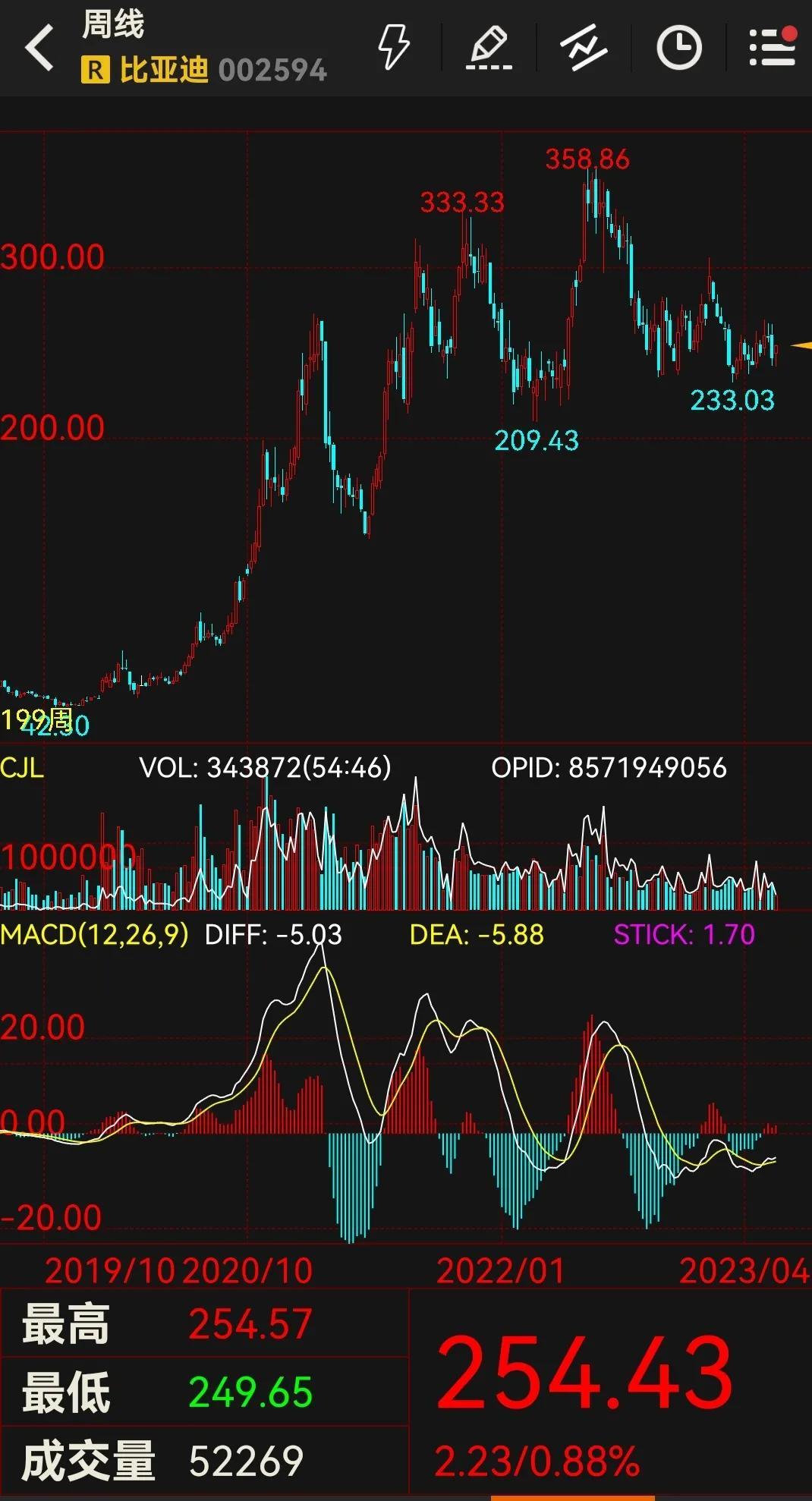Open the pencil drawing tool
Viewport: 812px width, 1501px height.
click(x=489, y=48)
